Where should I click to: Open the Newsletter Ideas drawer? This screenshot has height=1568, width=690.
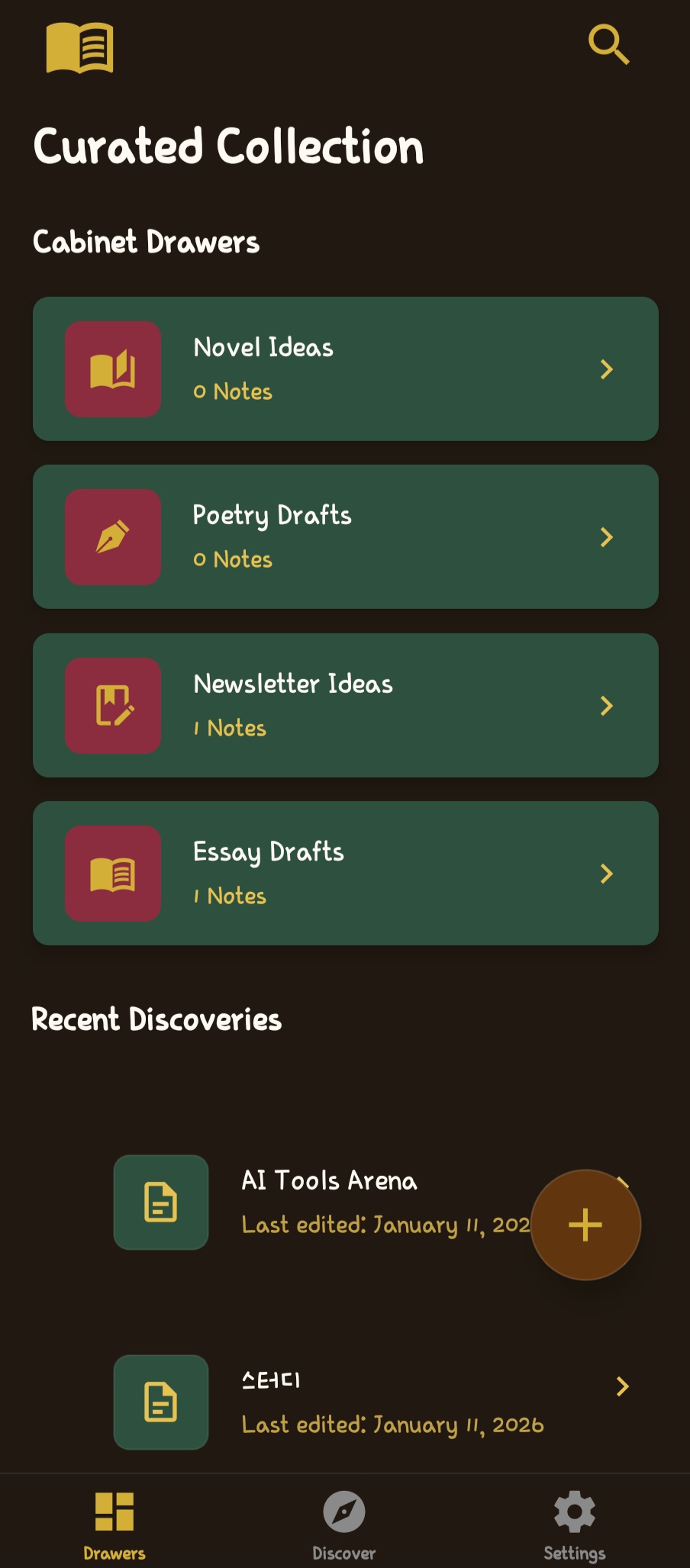point(346,705)
